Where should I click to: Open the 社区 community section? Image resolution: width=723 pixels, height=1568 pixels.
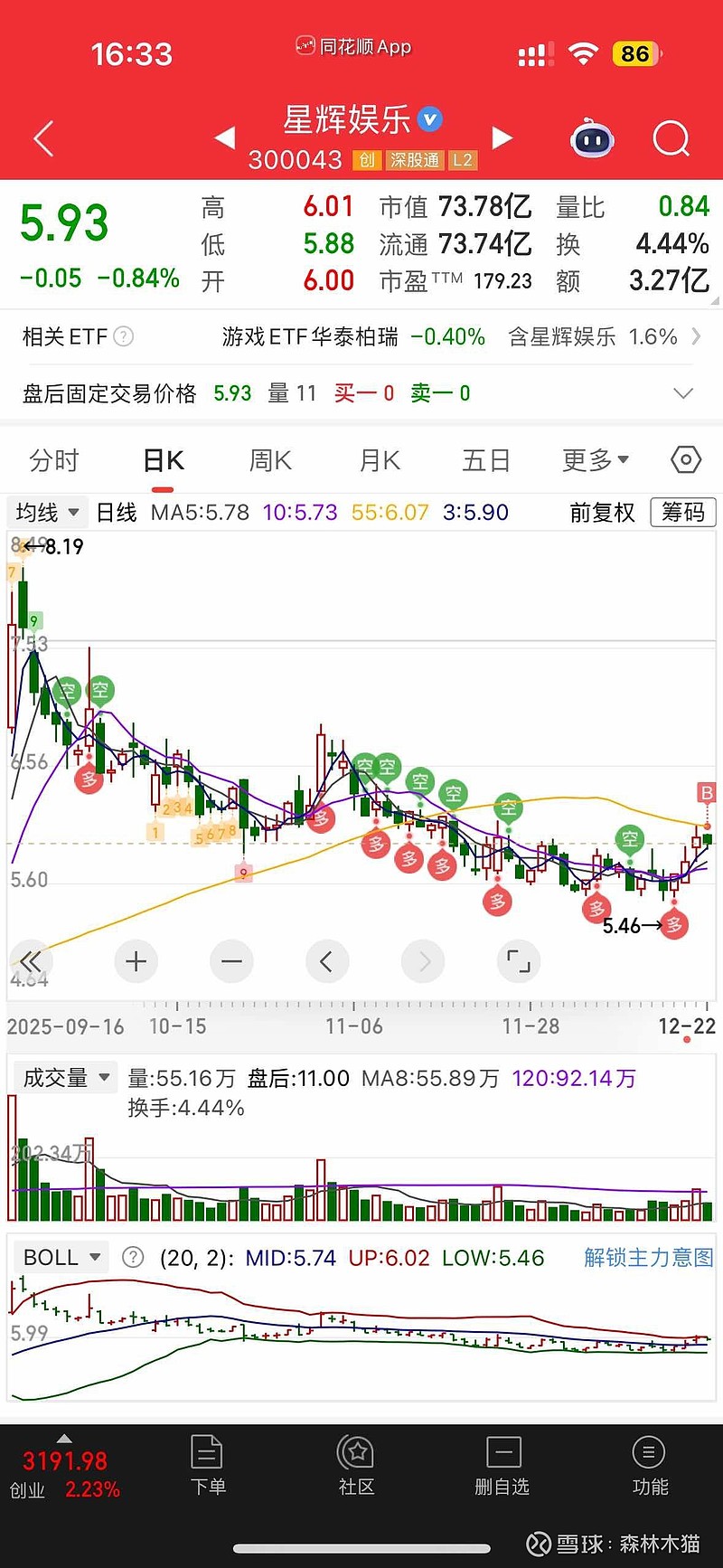click(355, 1463)
